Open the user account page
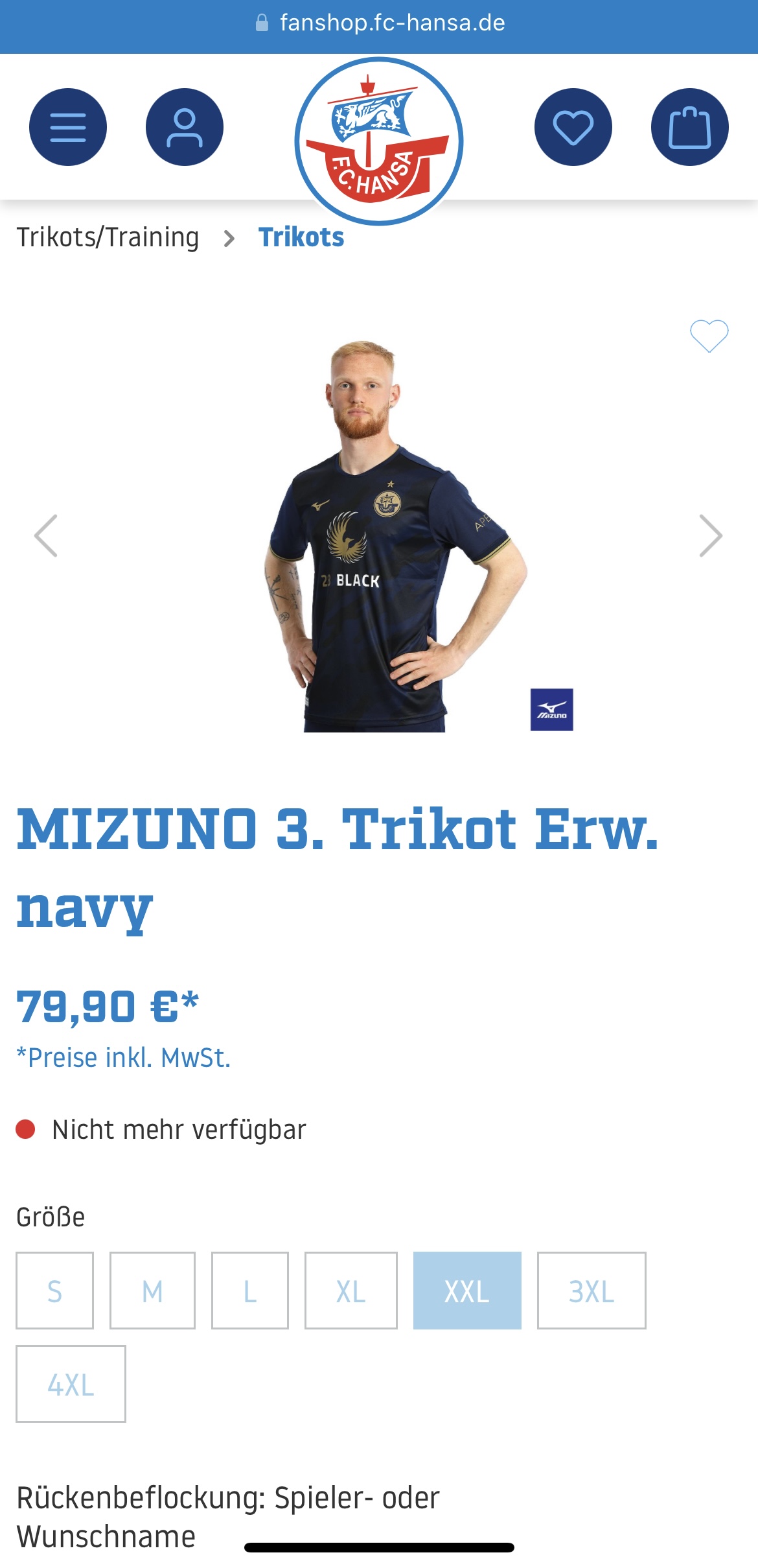This screenshot has width=758, height=1568. (185, 127)
